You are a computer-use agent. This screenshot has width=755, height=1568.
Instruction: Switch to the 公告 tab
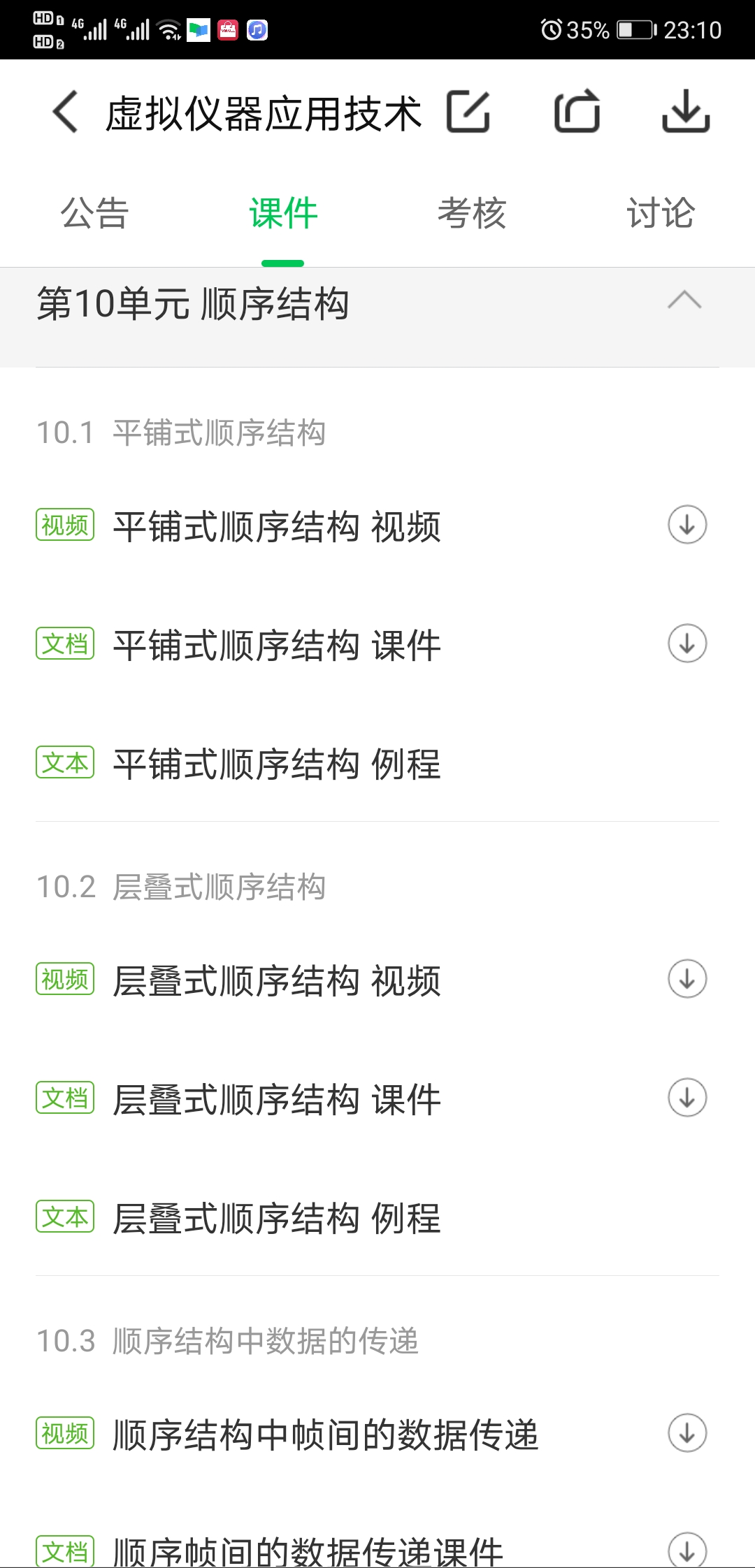pos(94,212)
